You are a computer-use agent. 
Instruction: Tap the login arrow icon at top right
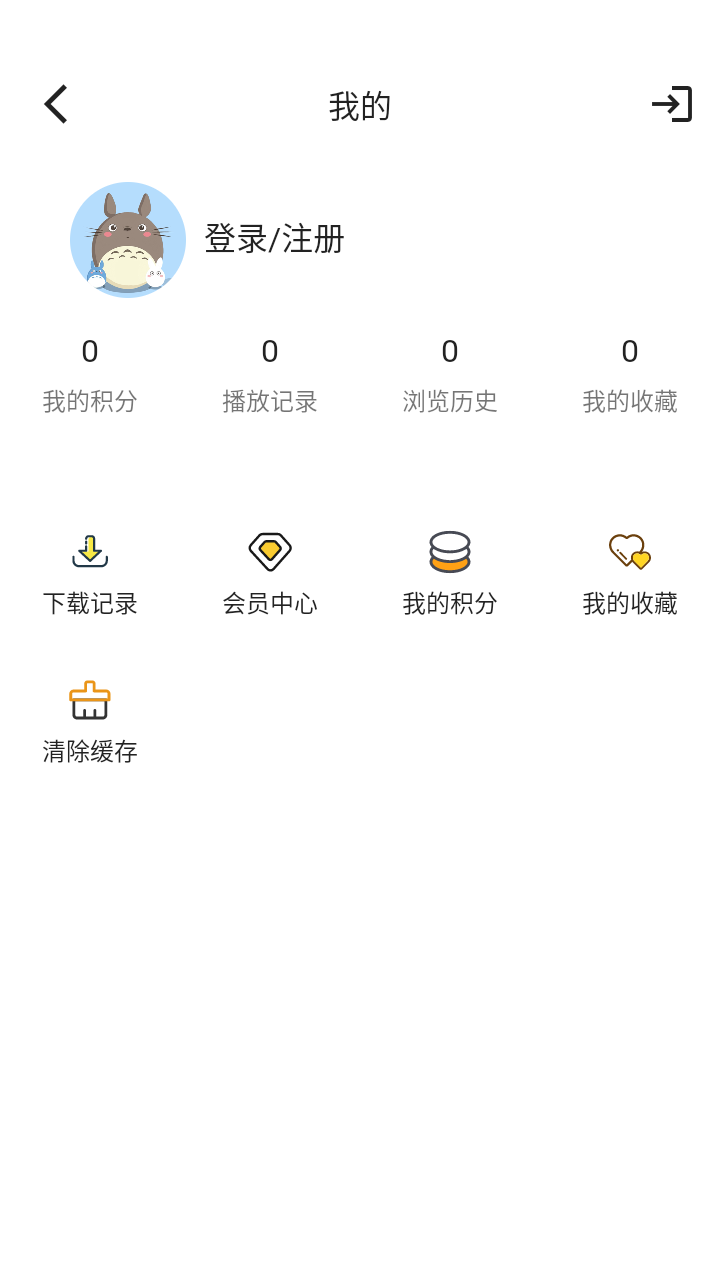click(x=671, y=104)
